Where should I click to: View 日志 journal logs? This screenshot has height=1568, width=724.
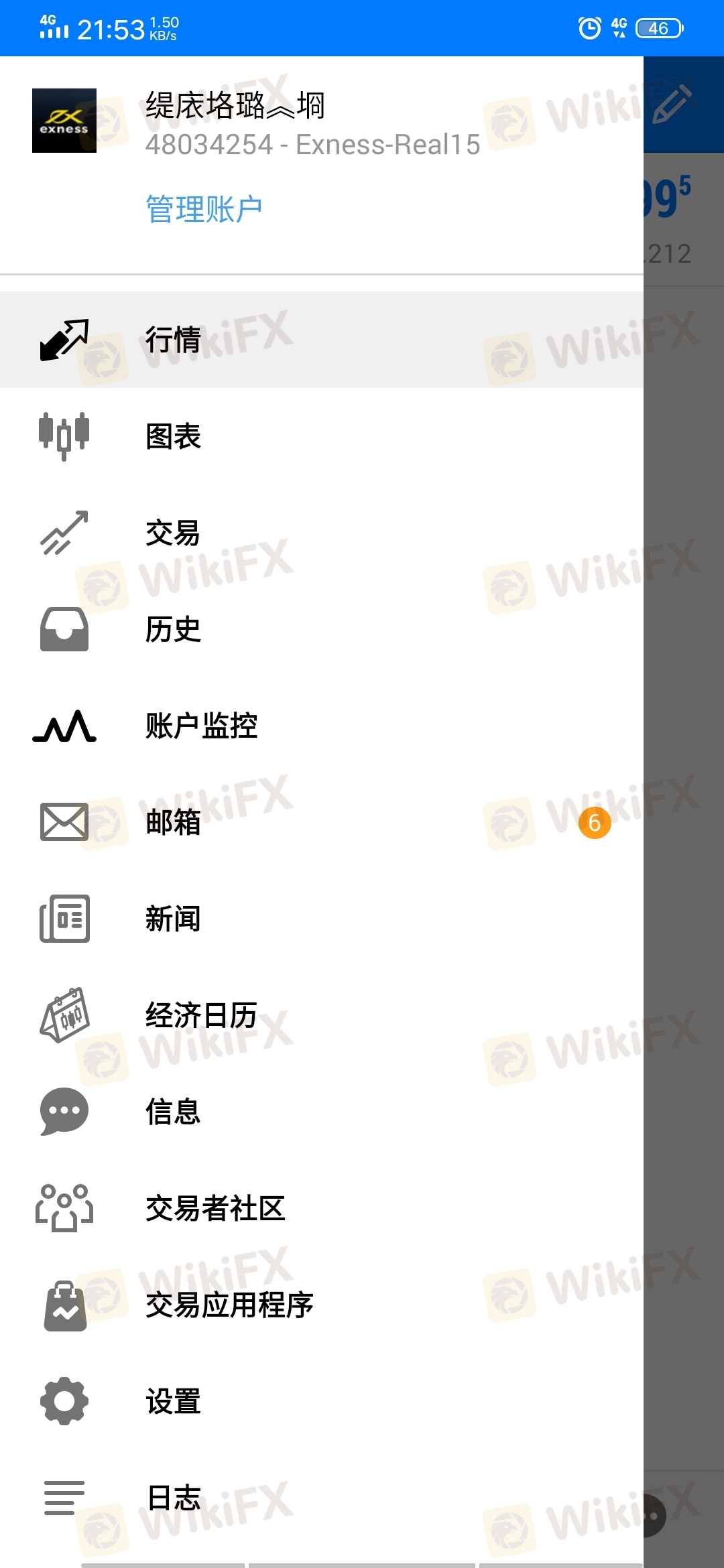pos(173,1498)
